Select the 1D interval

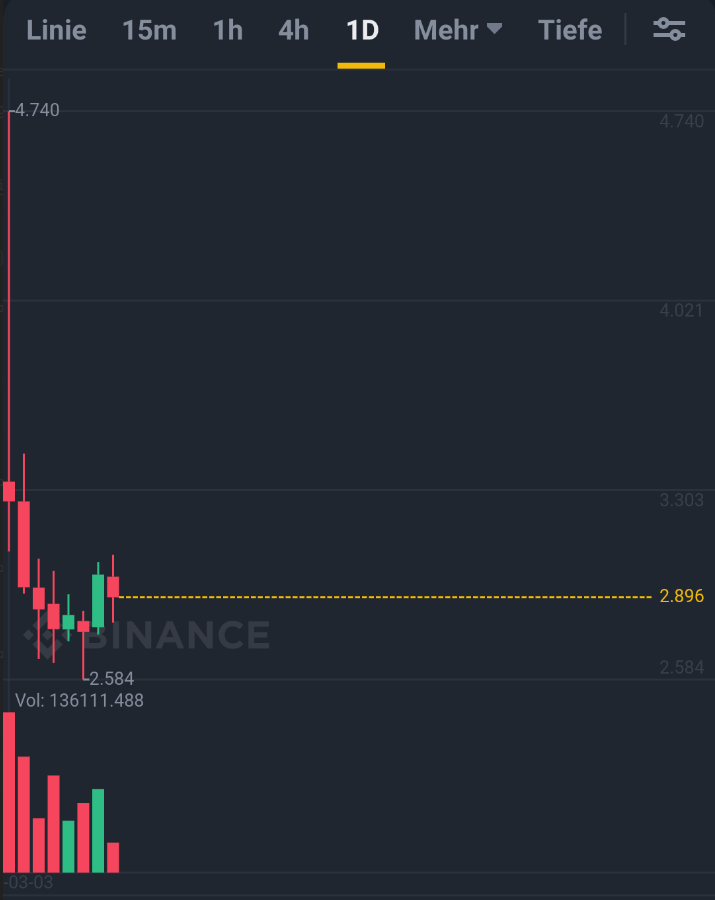click(361, 30)
